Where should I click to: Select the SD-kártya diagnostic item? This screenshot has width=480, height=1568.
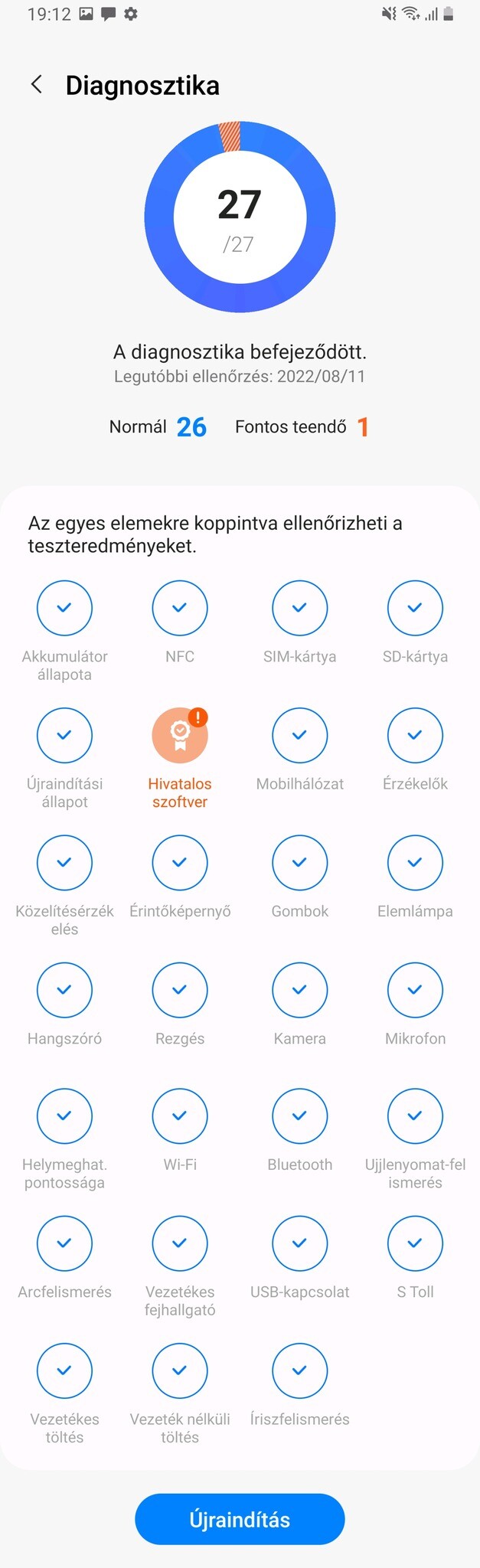[x=415, y=608]
